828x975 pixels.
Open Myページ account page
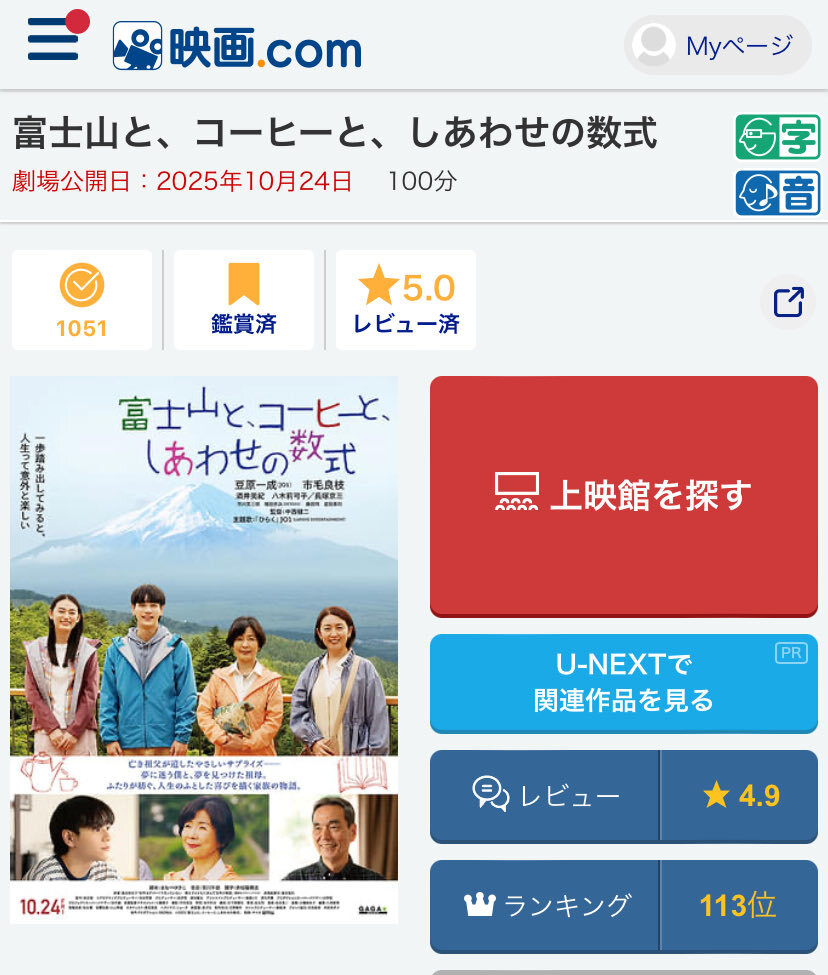(x=717, y=45)
